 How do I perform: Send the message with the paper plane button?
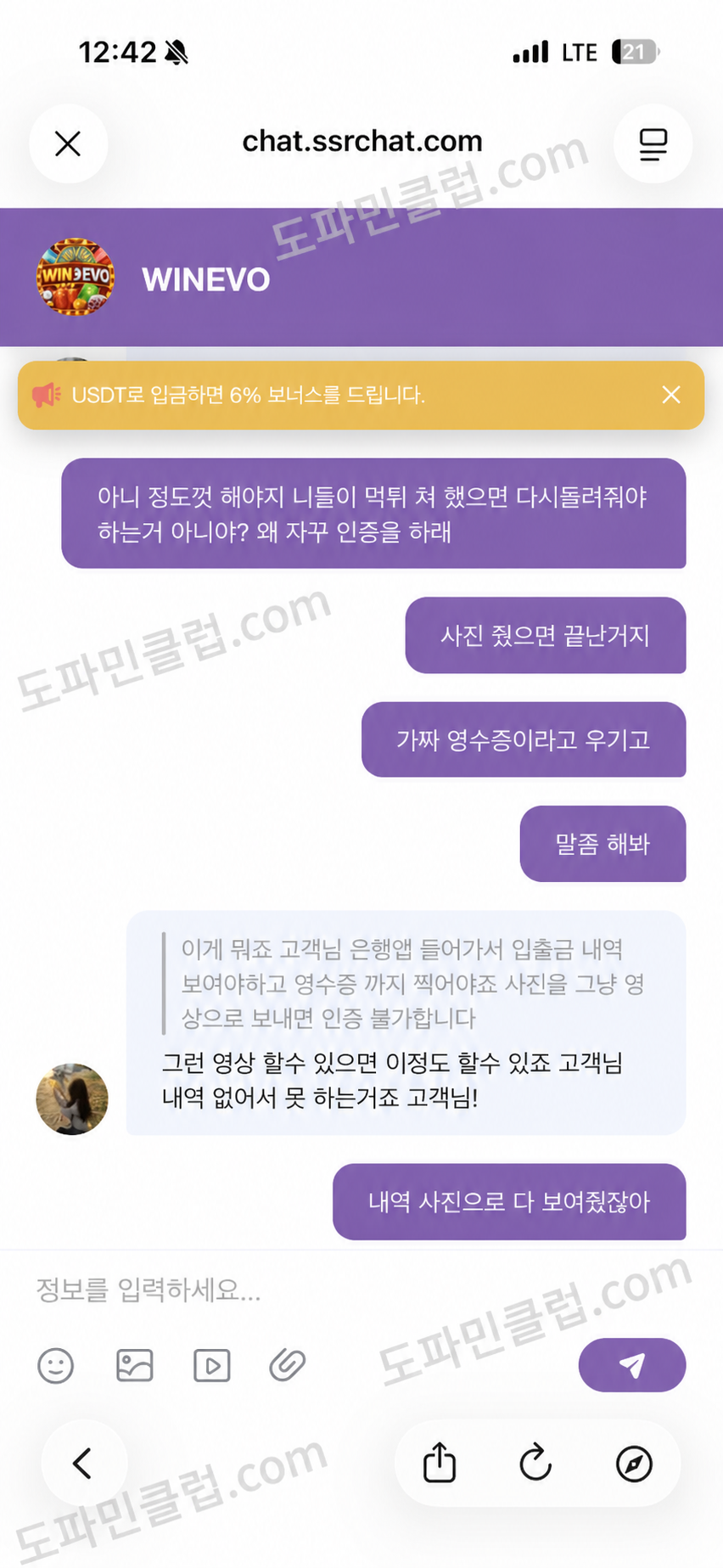[x=631, y=1365]
